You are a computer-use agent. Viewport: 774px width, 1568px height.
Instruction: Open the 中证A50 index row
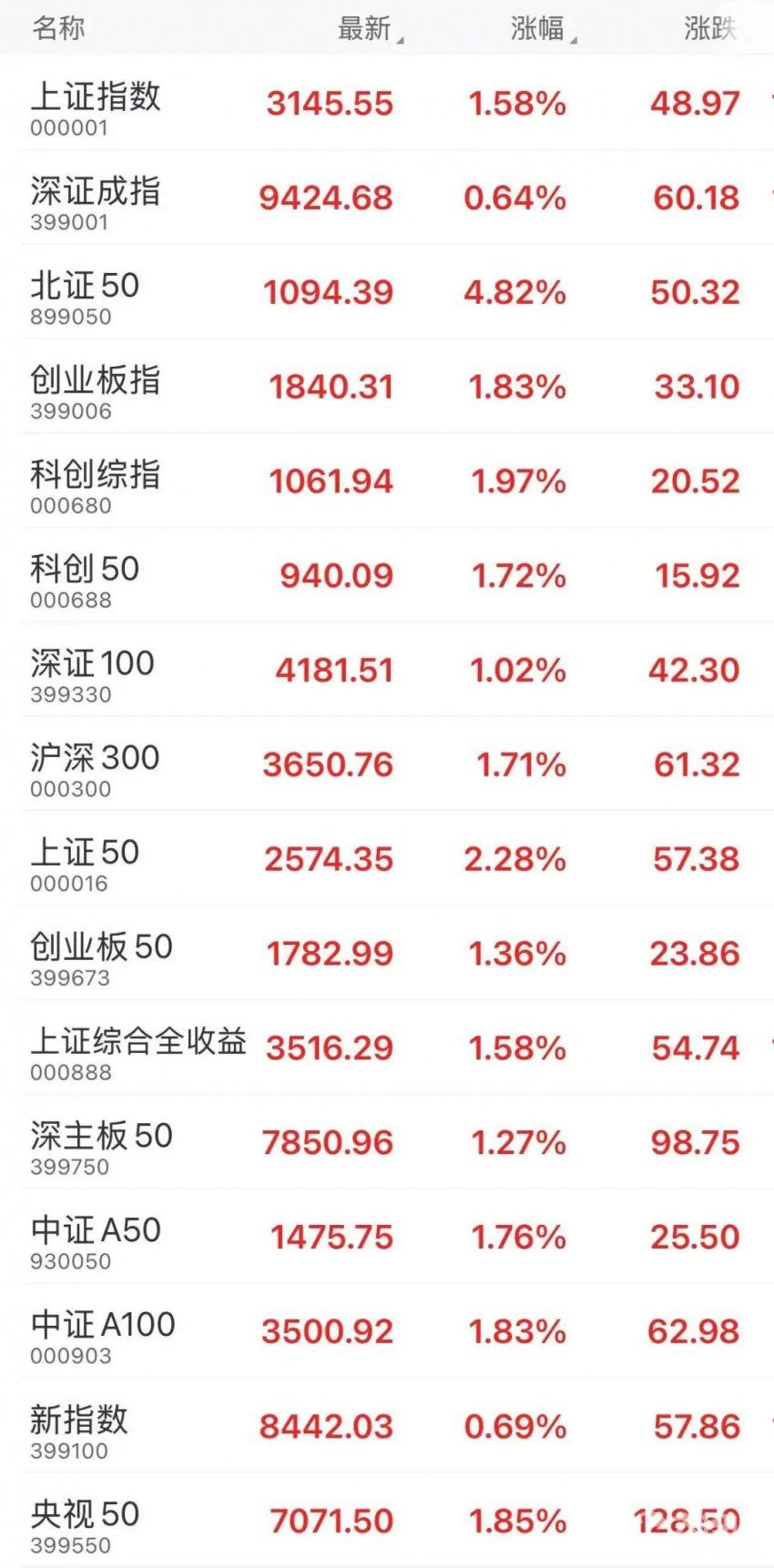pyautogui.click(x=387, y=1238)
